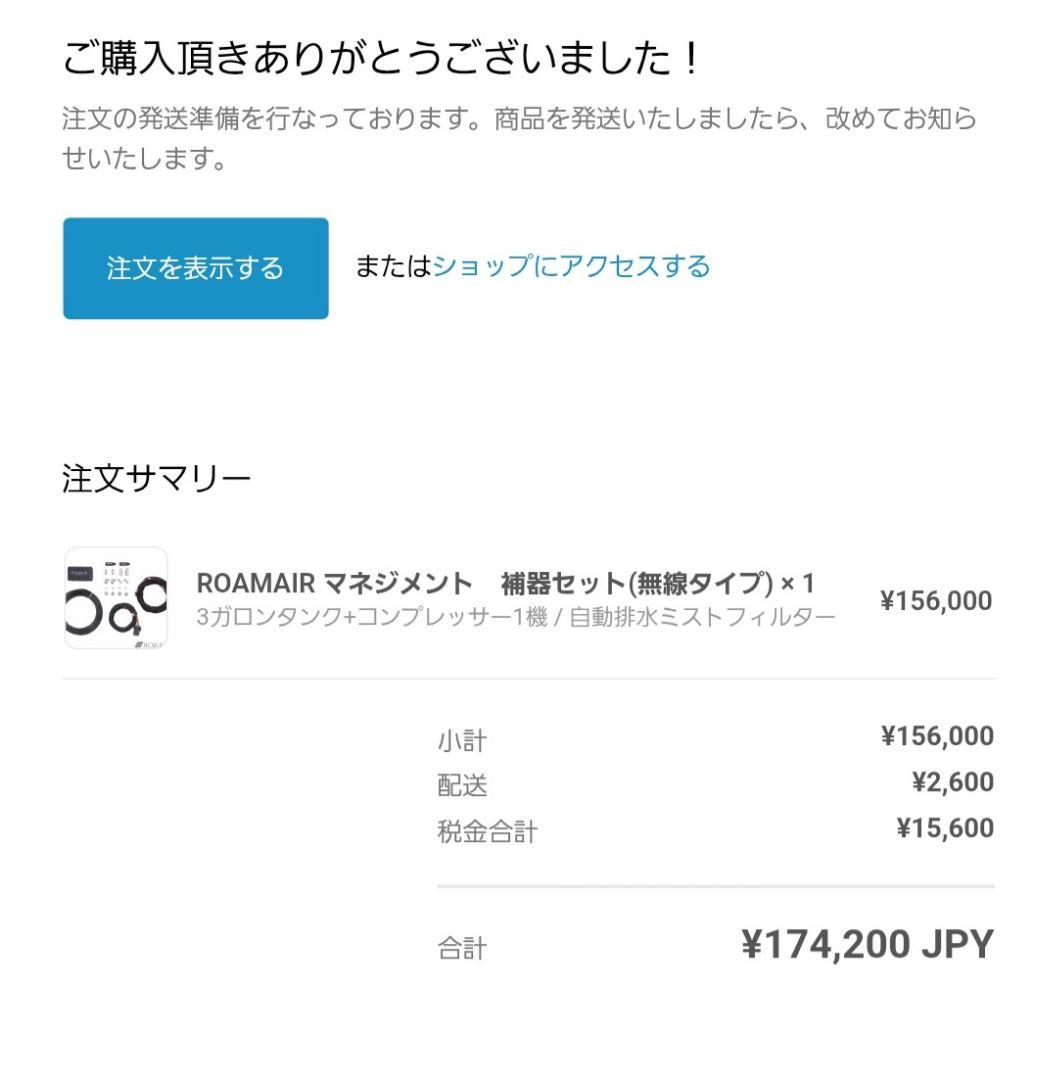Viewport: 1057px width, 1080px height.
Task: Open ショップにアクセスする link
Action: [x=572, y=266]
